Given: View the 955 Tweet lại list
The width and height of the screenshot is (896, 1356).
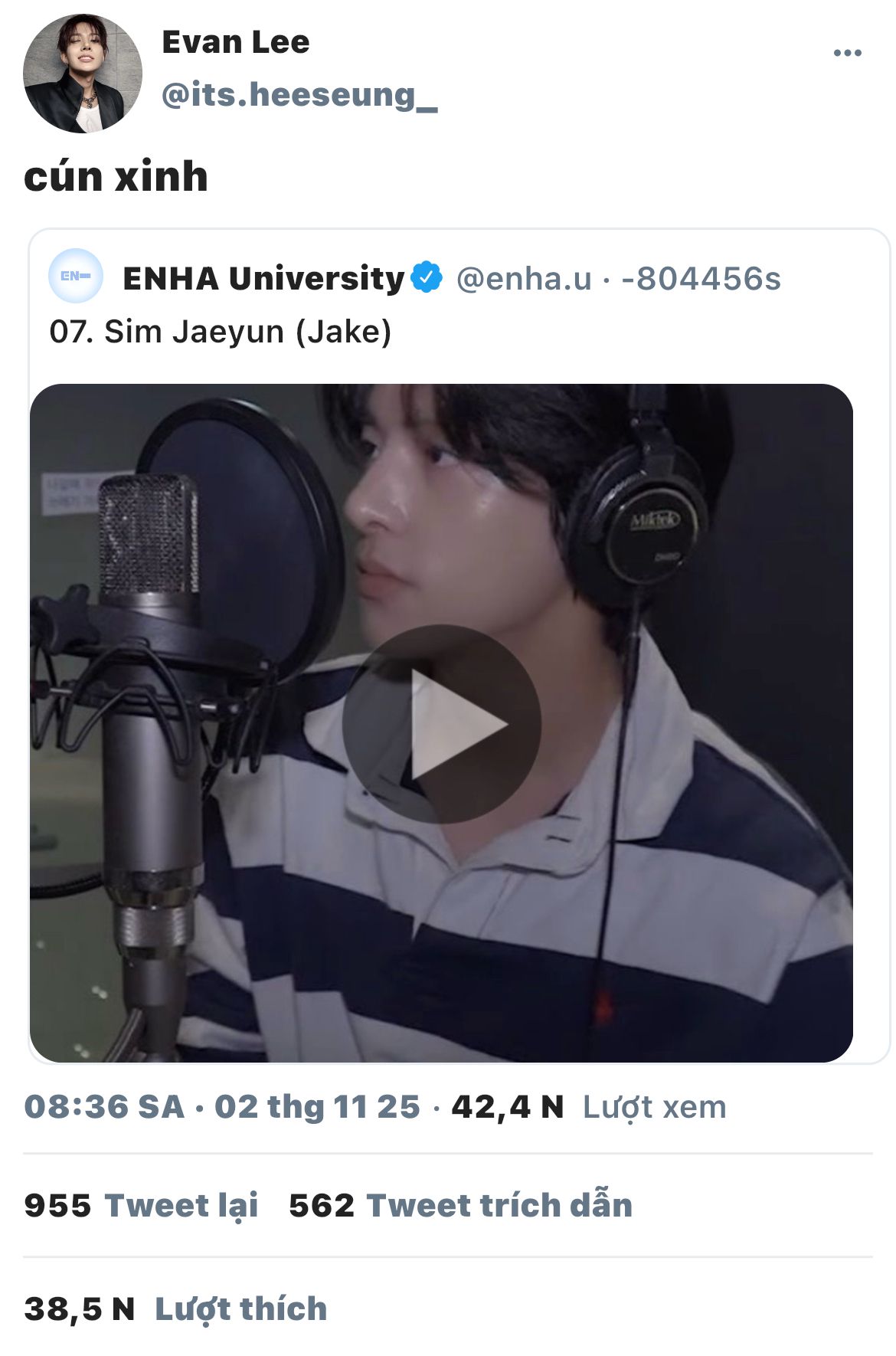Looking at the screenshot, I should (141, 1205).
